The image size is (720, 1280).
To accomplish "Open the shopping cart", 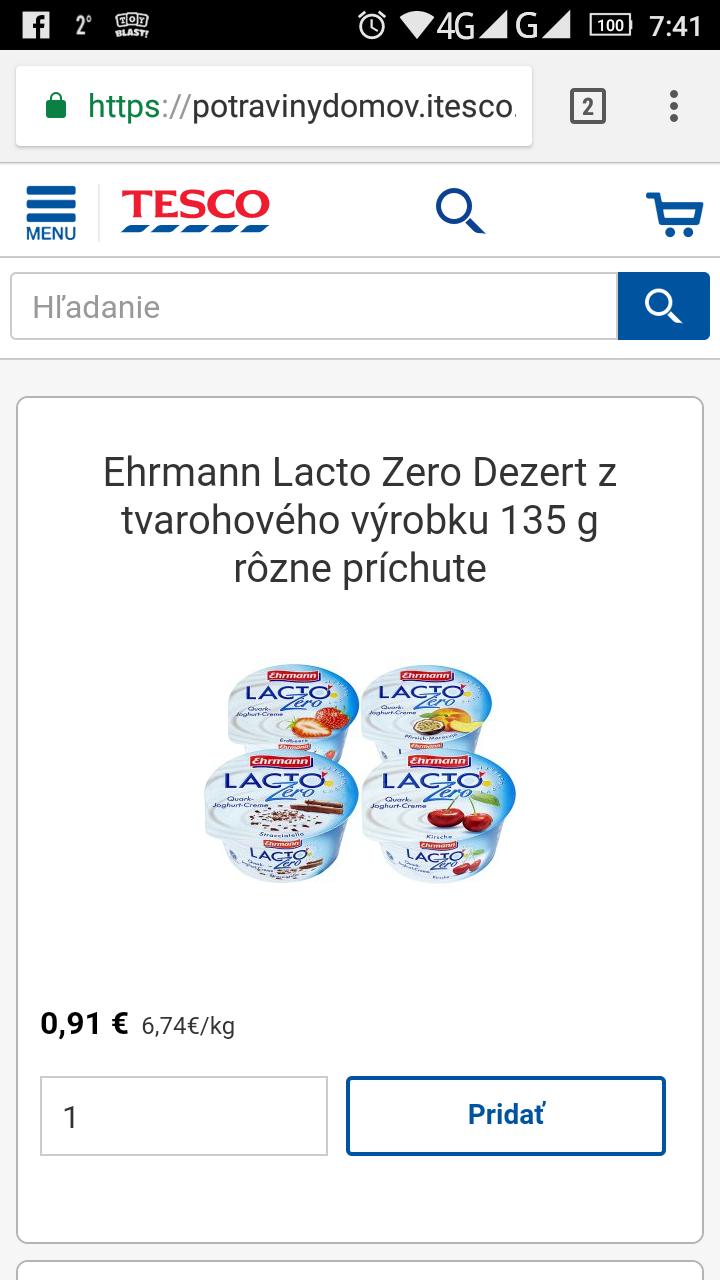I will coord(675,213).
